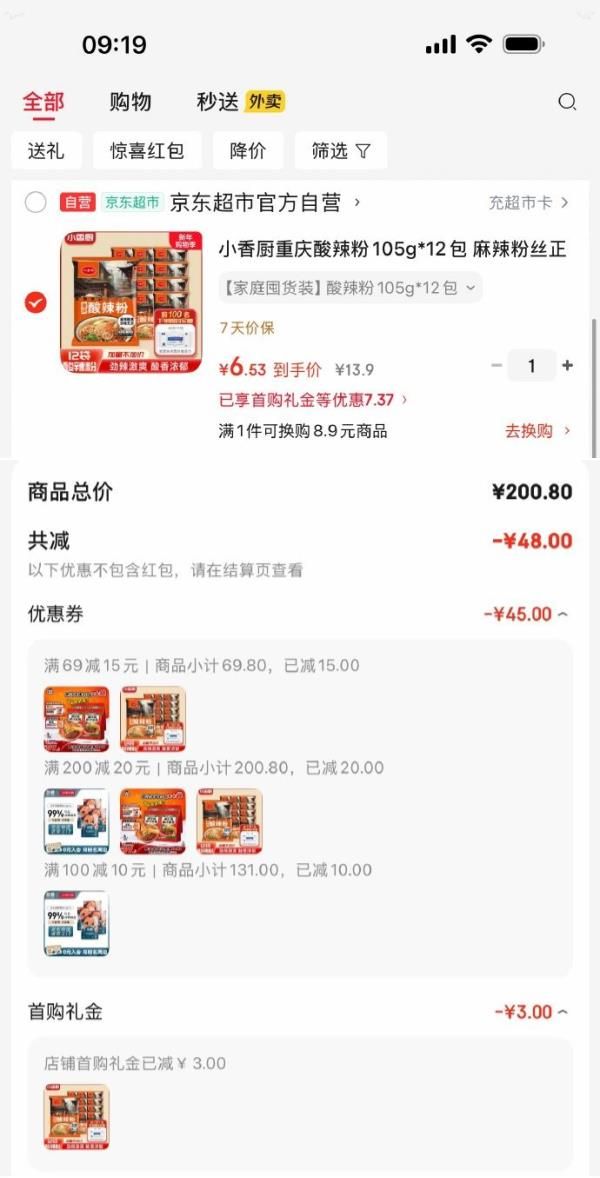Switch to the 秒送 外卖 tab
This screenshot has width=600, height=1178.
(x=240, y=102)
